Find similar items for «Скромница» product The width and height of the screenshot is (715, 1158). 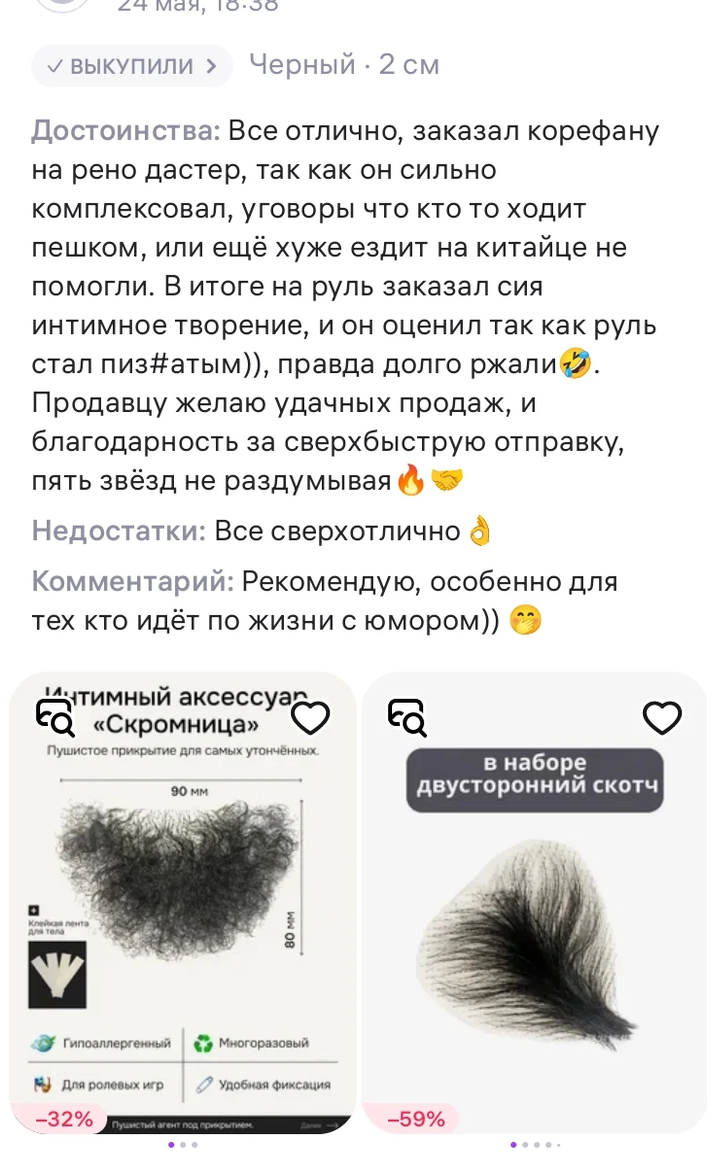tap(55, 717)
